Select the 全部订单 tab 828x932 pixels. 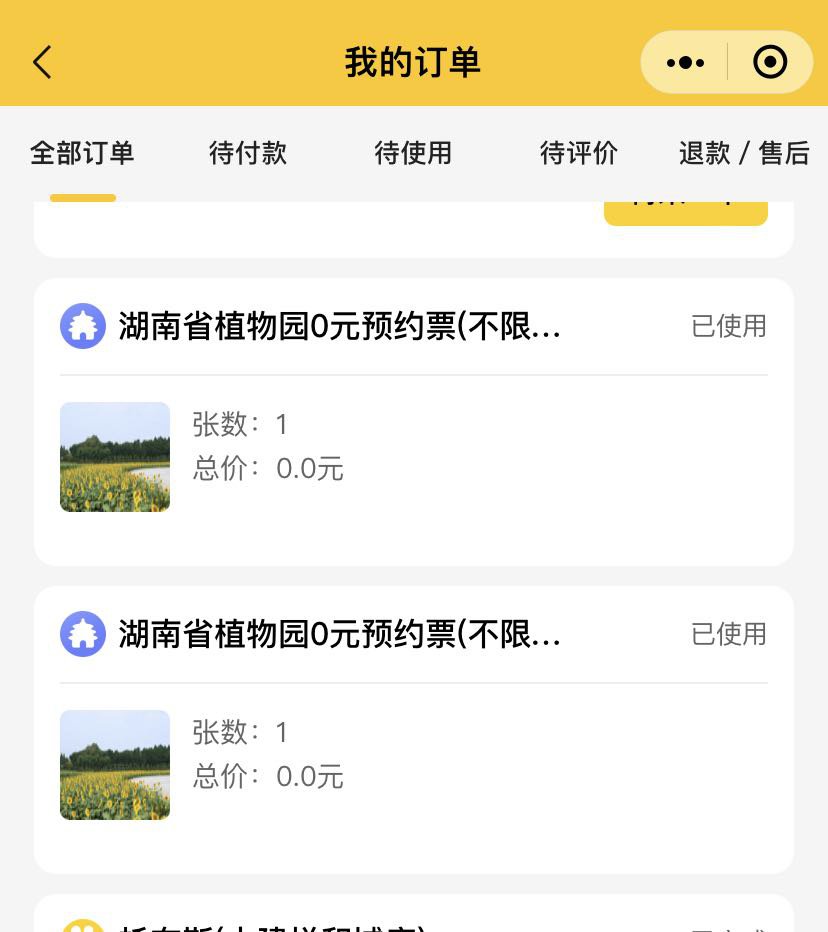pos(82,153)
